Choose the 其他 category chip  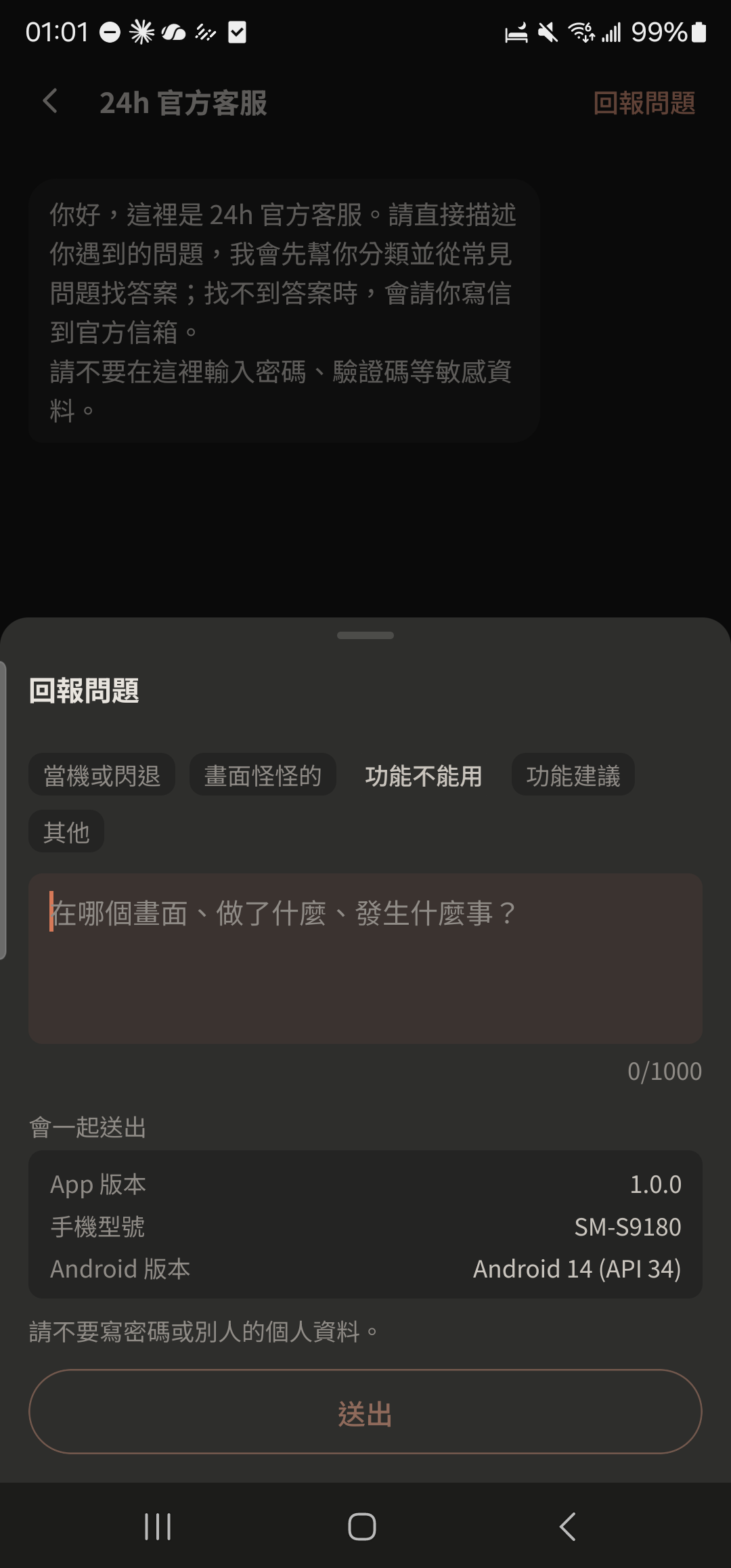click(x=66, y=831)
